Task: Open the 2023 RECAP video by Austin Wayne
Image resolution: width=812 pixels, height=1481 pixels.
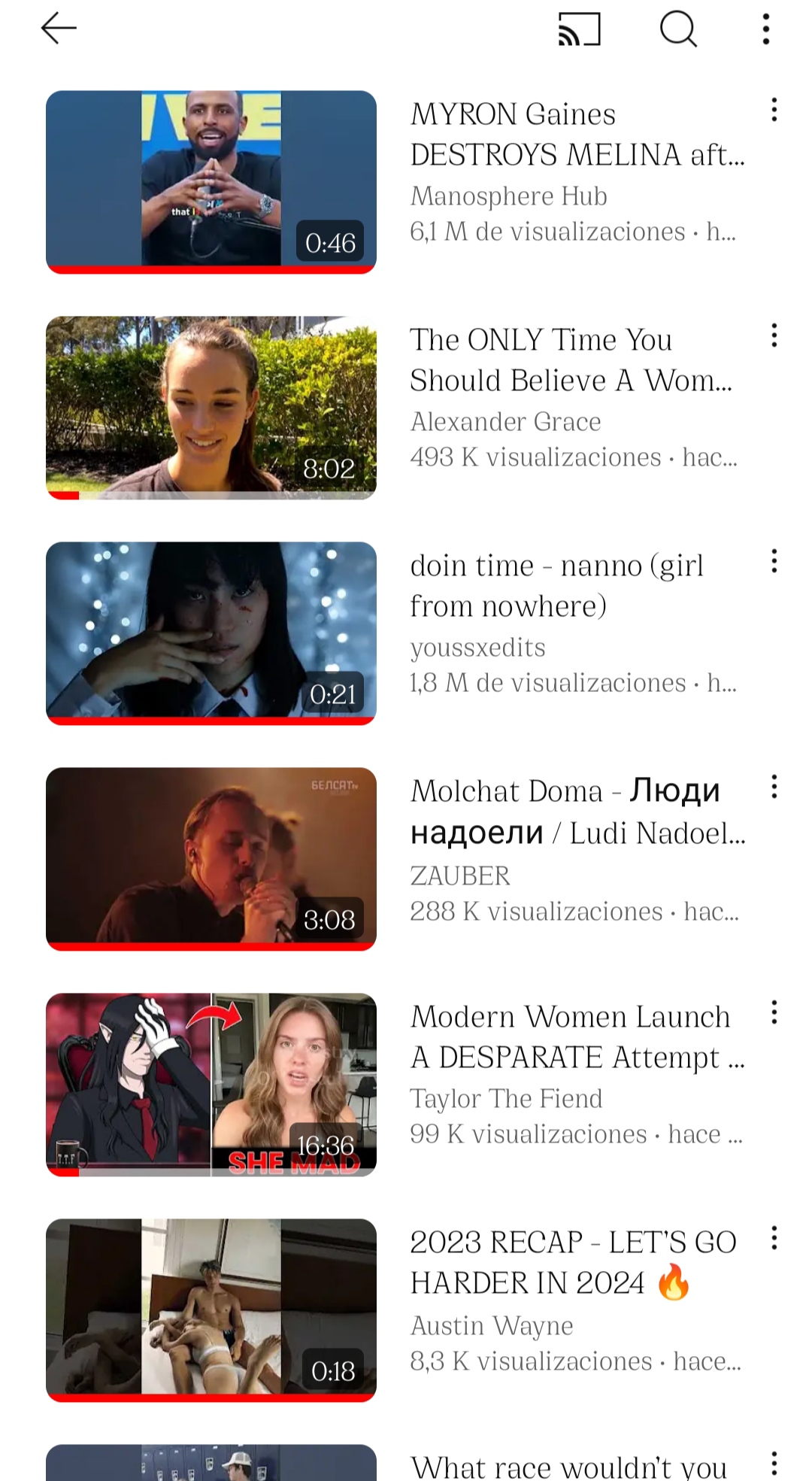Action: [x=211, y=1310]
